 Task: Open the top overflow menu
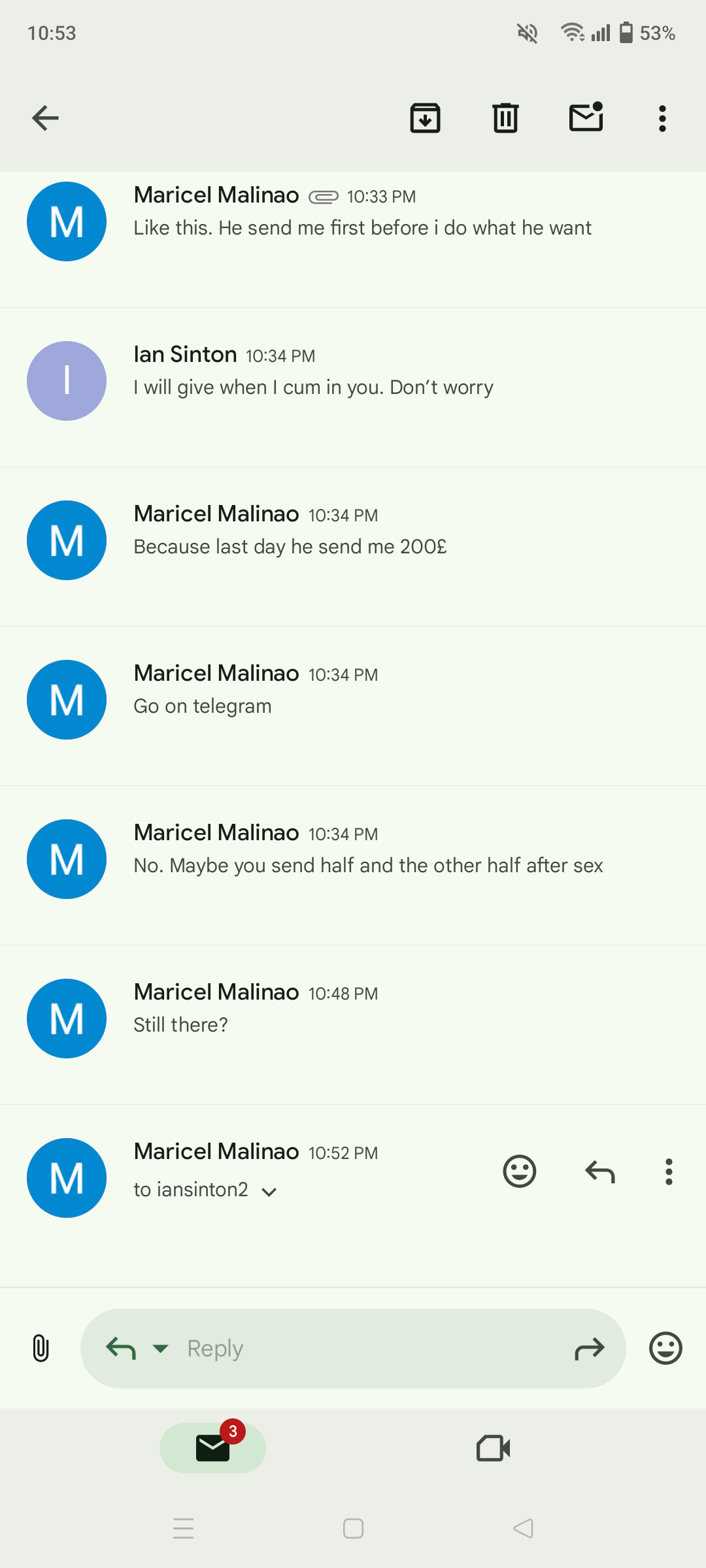pyautogui.click(x=662, y=118)
